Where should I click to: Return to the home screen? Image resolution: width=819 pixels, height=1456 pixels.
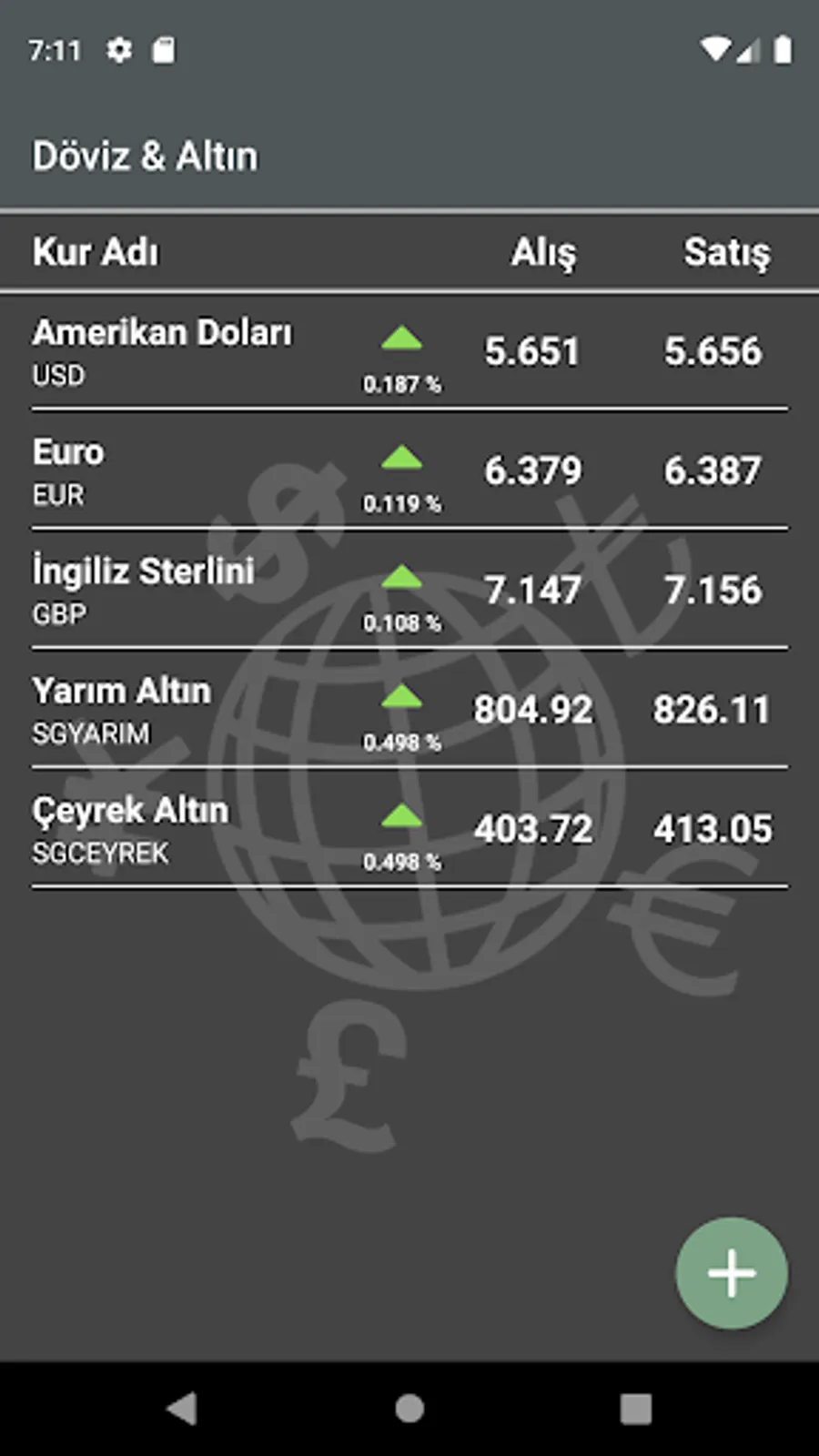coord(409,1409)
